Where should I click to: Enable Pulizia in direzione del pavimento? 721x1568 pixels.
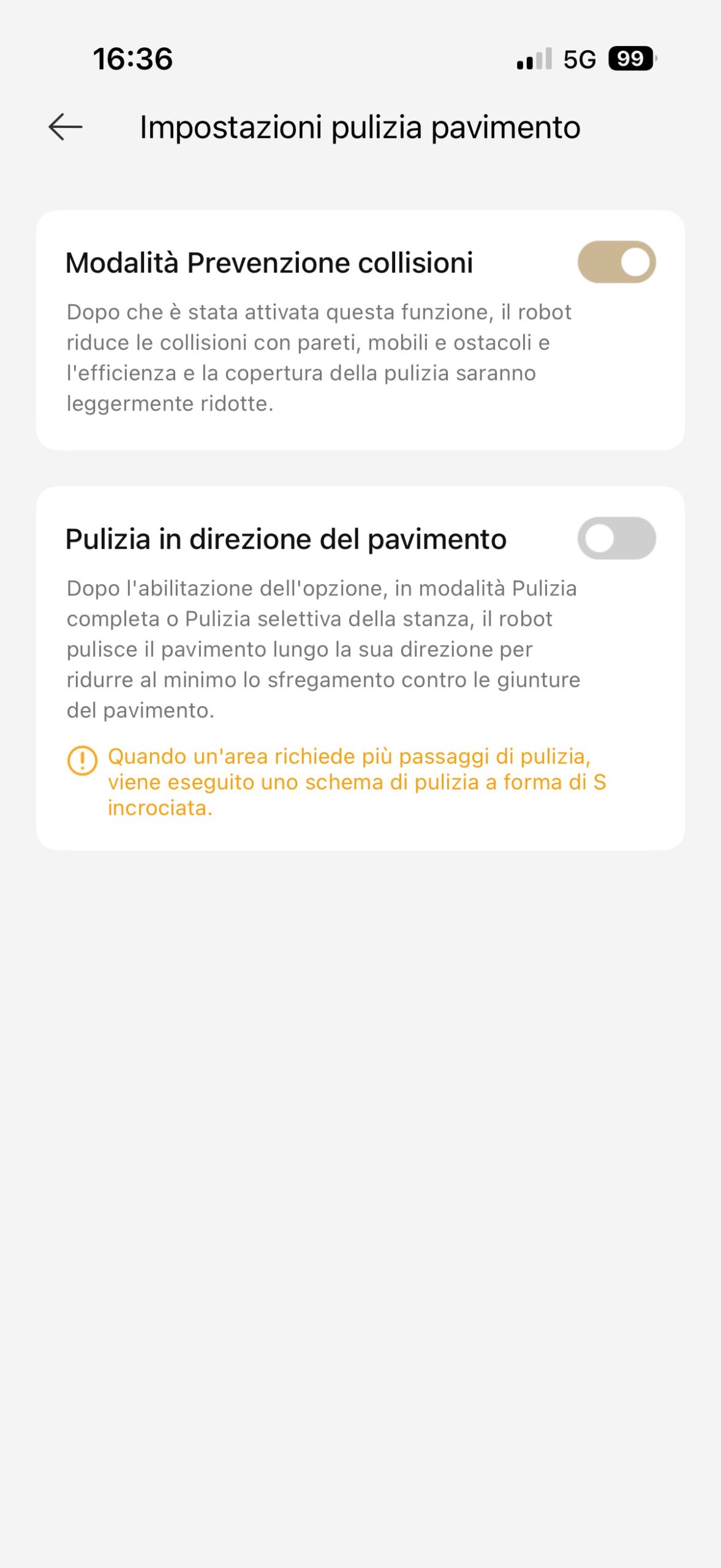click(x=616, y=538)
